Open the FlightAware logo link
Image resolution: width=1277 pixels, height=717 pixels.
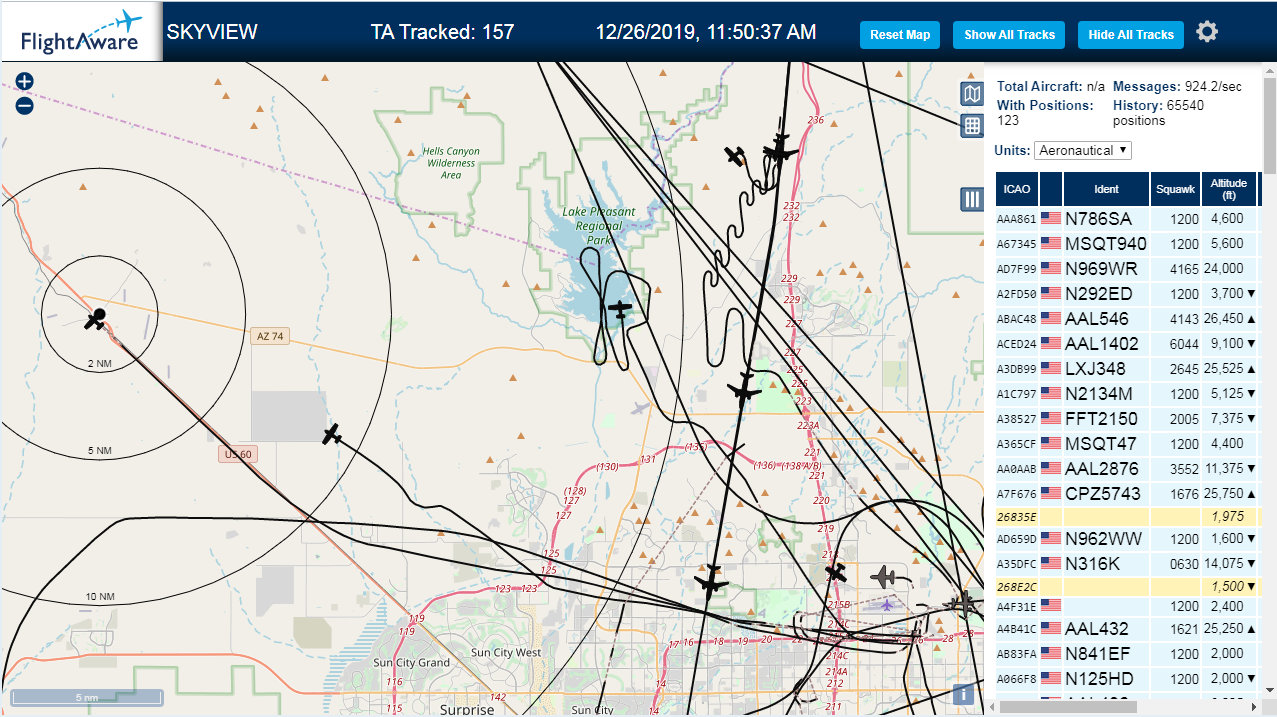click(81, 33)
